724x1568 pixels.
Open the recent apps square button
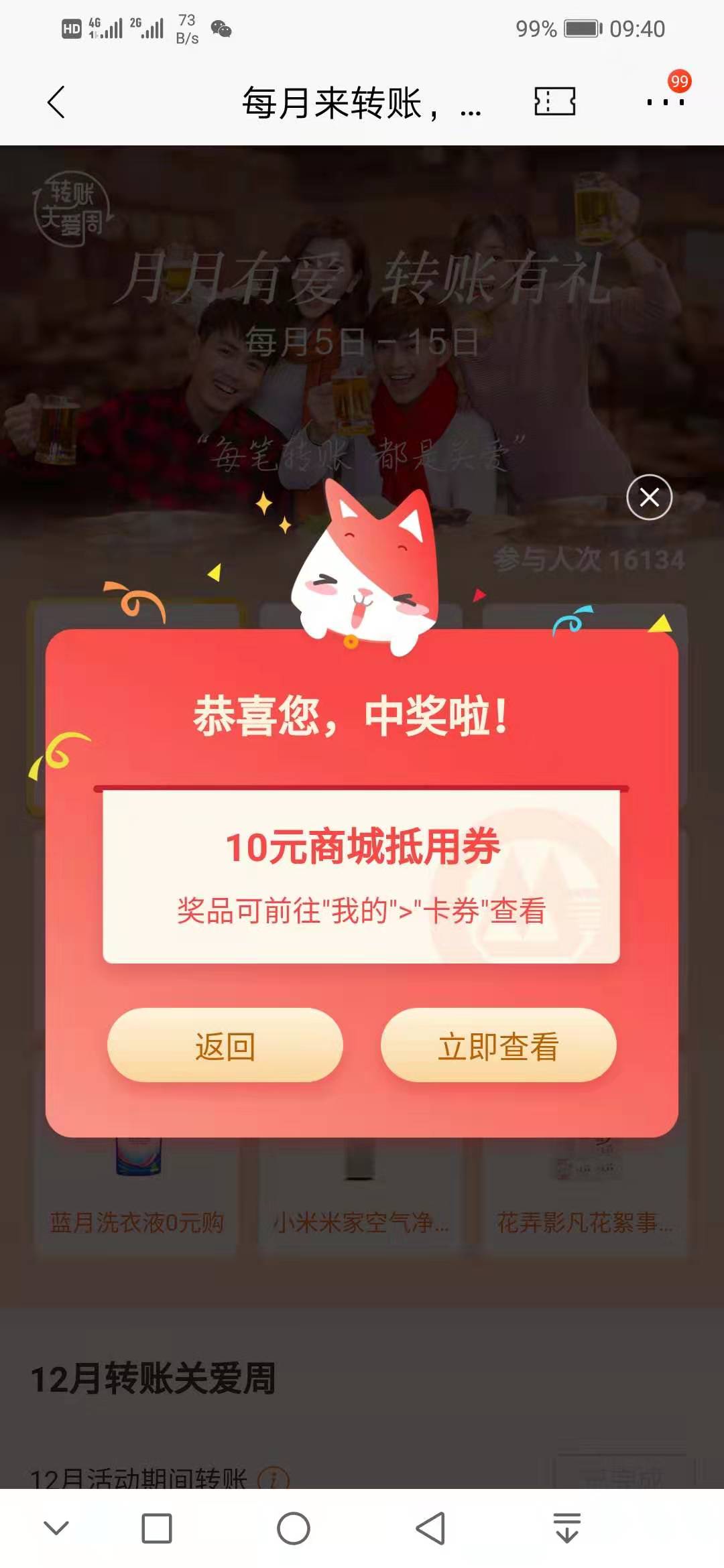[157, 1528]
